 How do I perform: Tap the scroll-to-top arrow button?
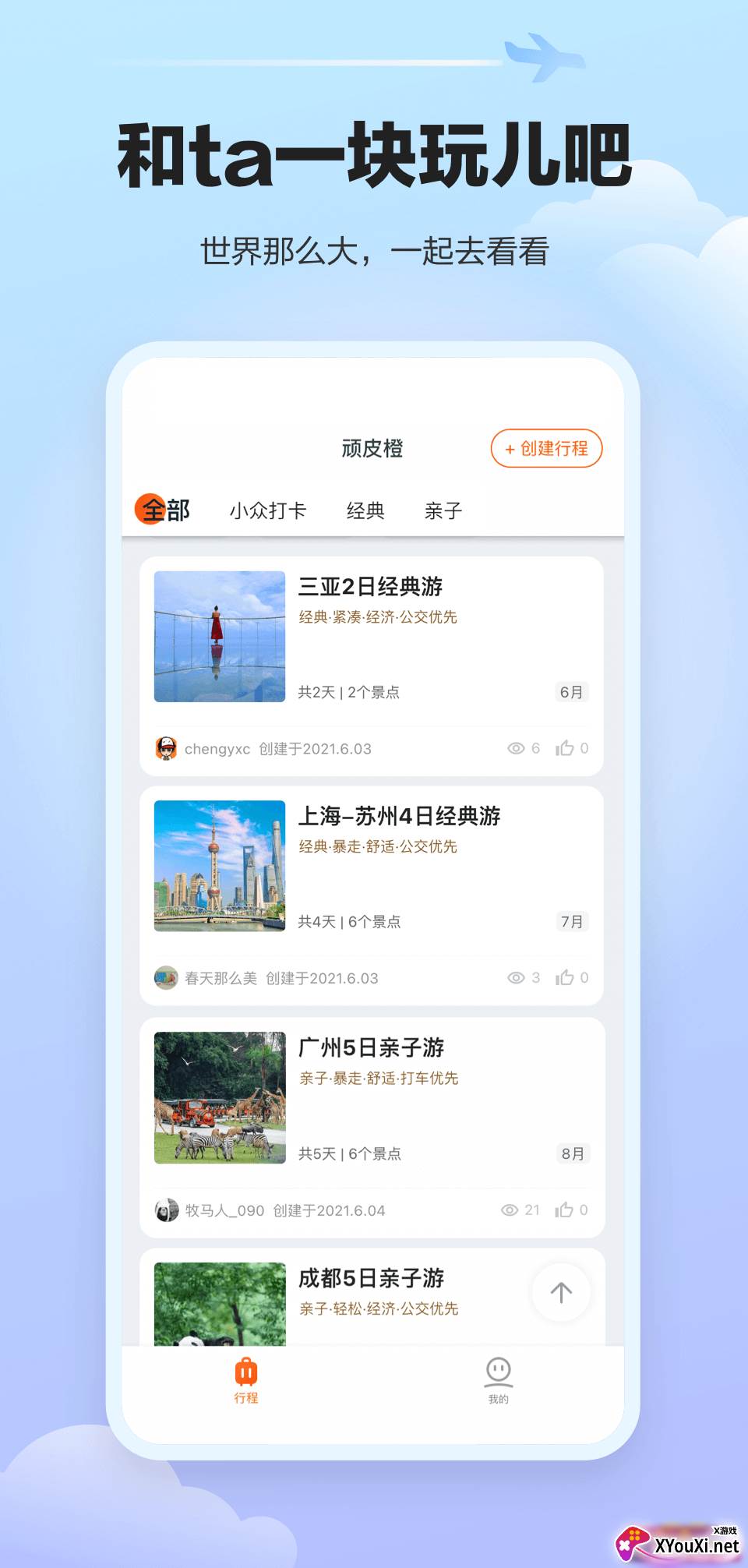pos(560,1292)
